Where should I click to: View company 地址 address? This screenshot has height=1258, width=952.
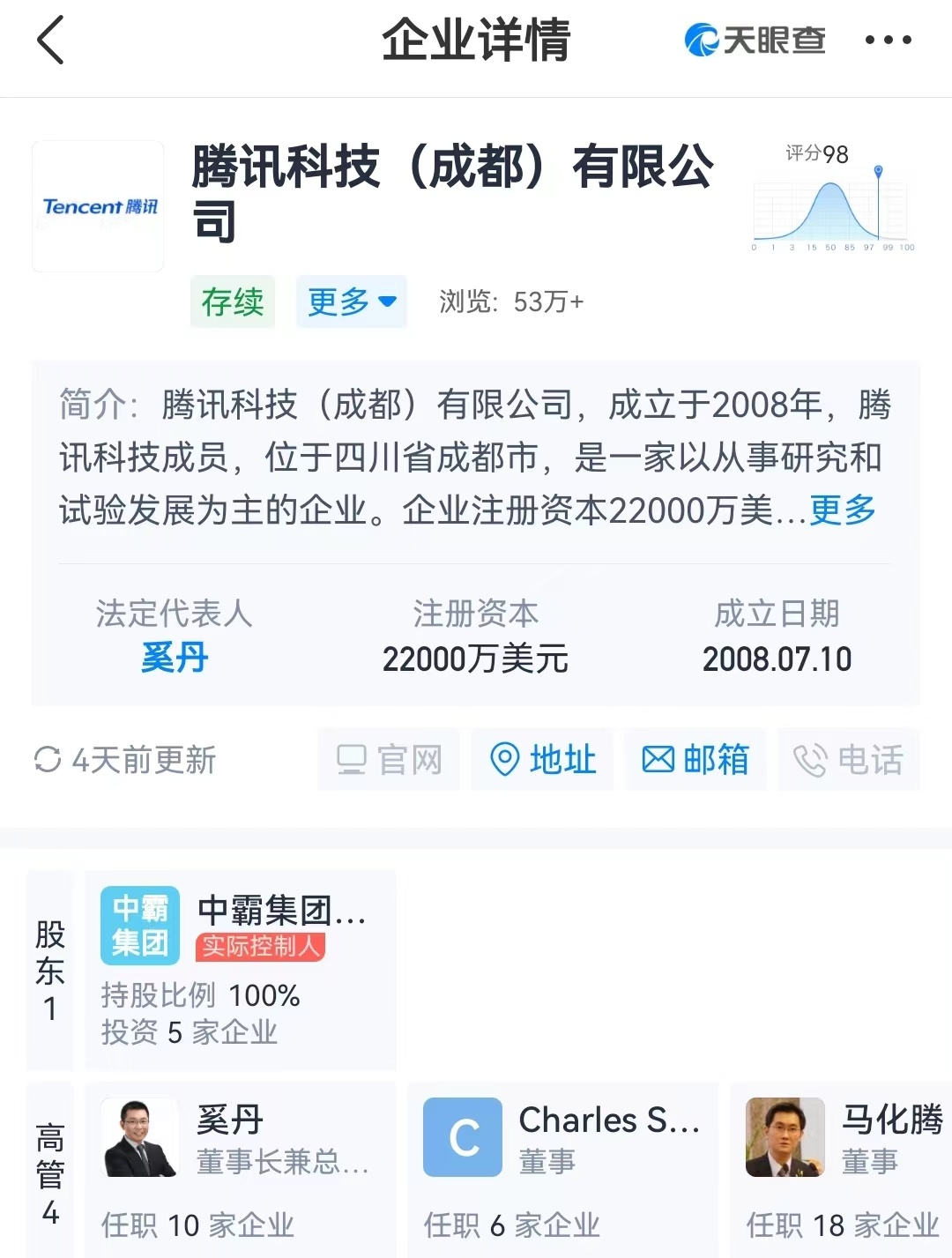coord(542,760)
